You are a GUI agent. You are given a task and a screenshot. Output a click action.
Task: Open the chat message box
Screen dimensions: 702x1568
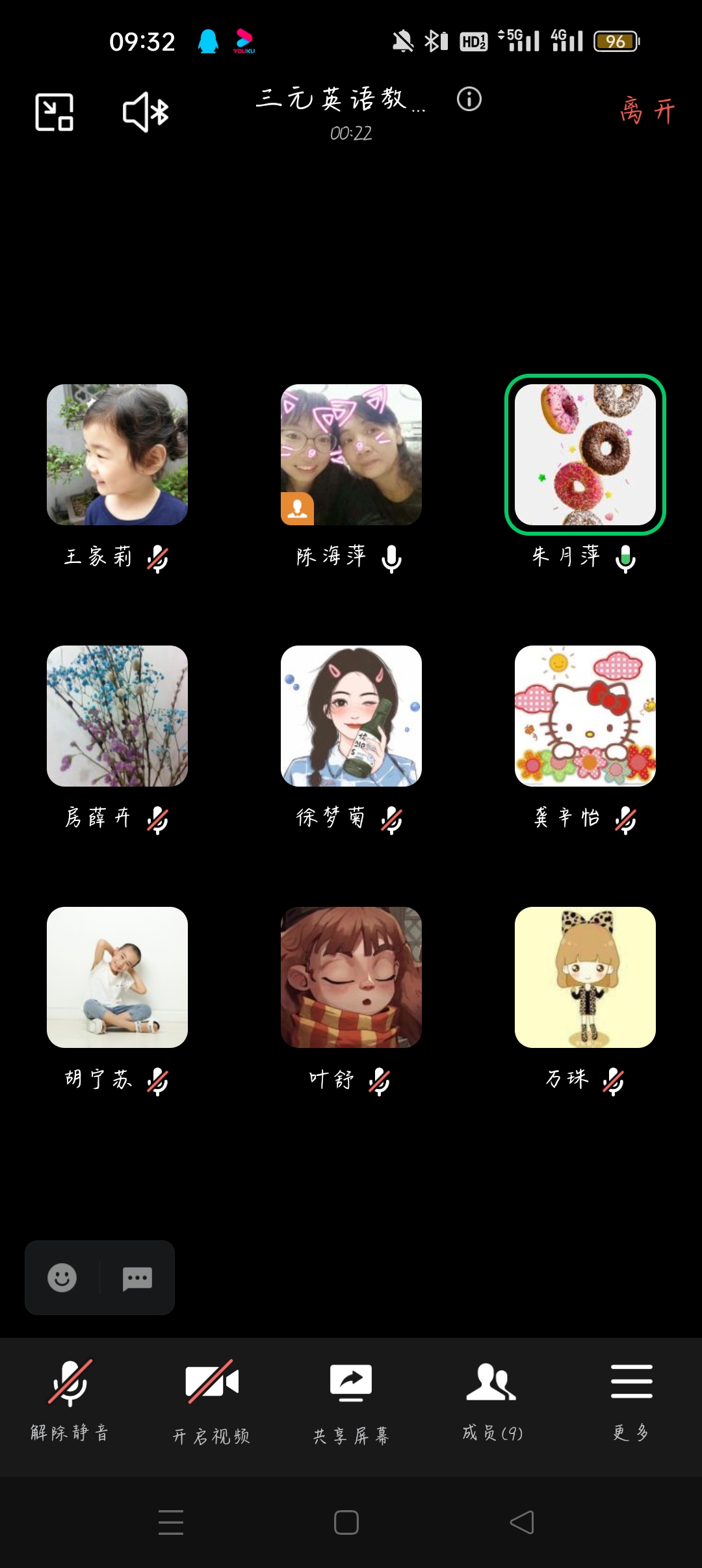pos(137,1277)
